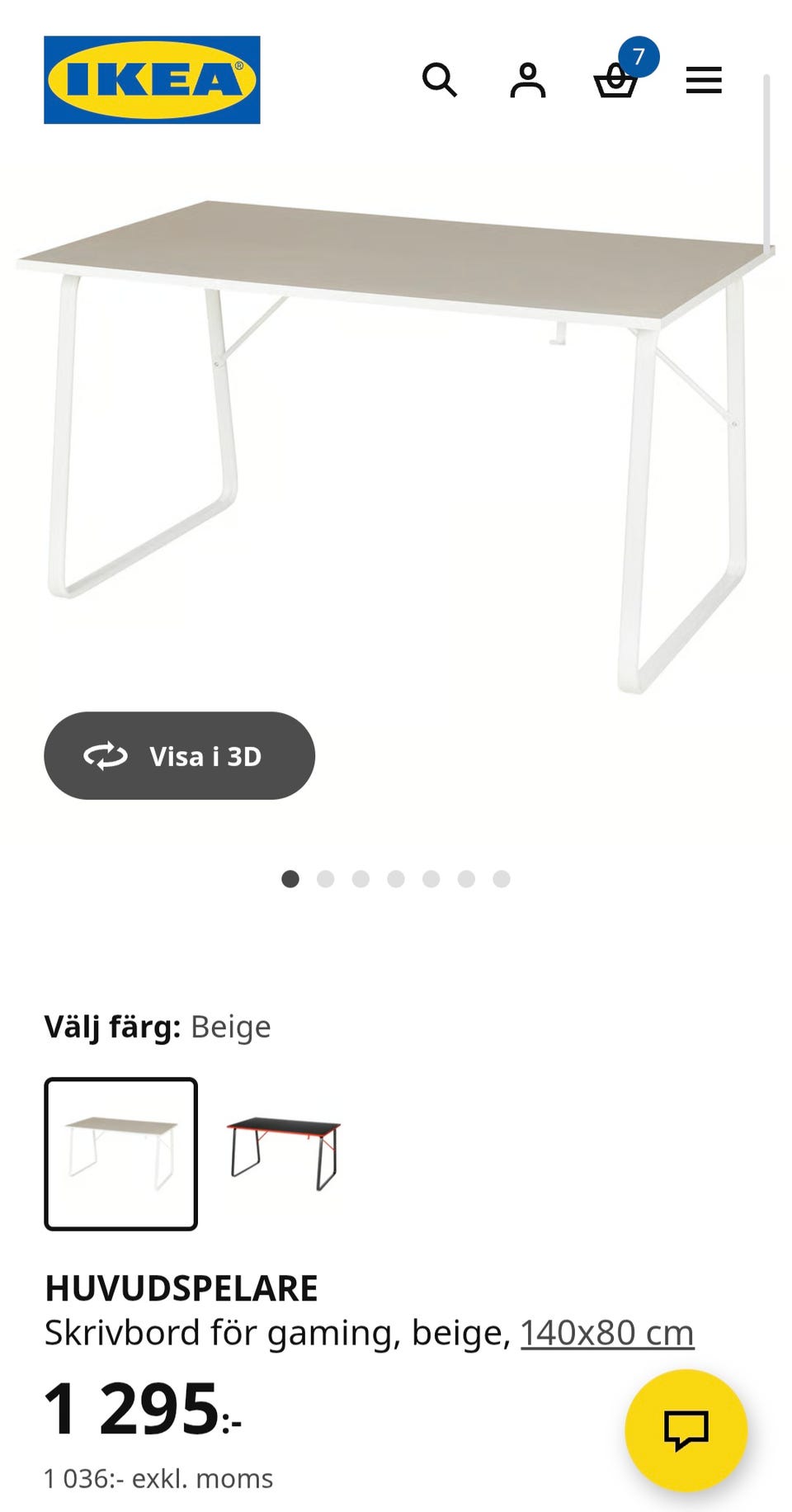Select the last image carousel dot
This screenshot has height=1512, width=792.
click(x=500, y=880)
